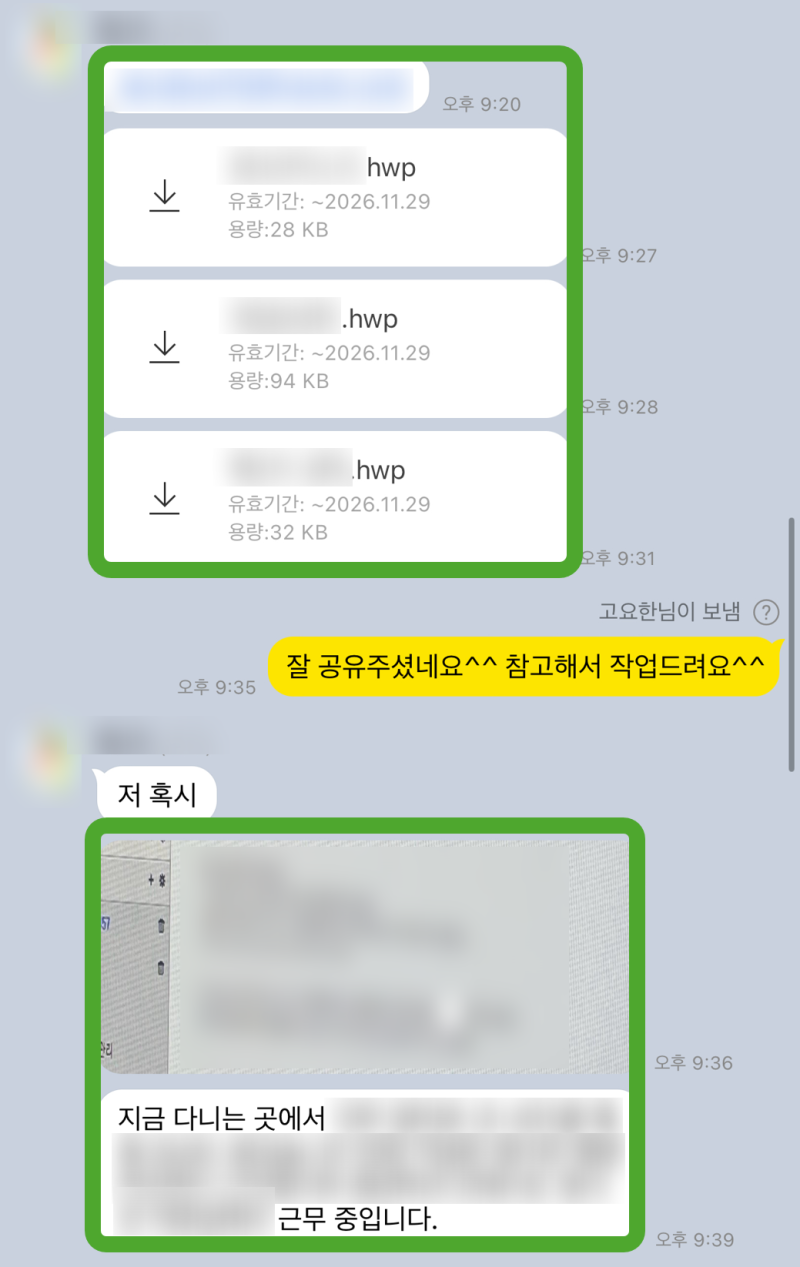
Task: Download the 28 KB hwp file
Action: click(164, 197)
